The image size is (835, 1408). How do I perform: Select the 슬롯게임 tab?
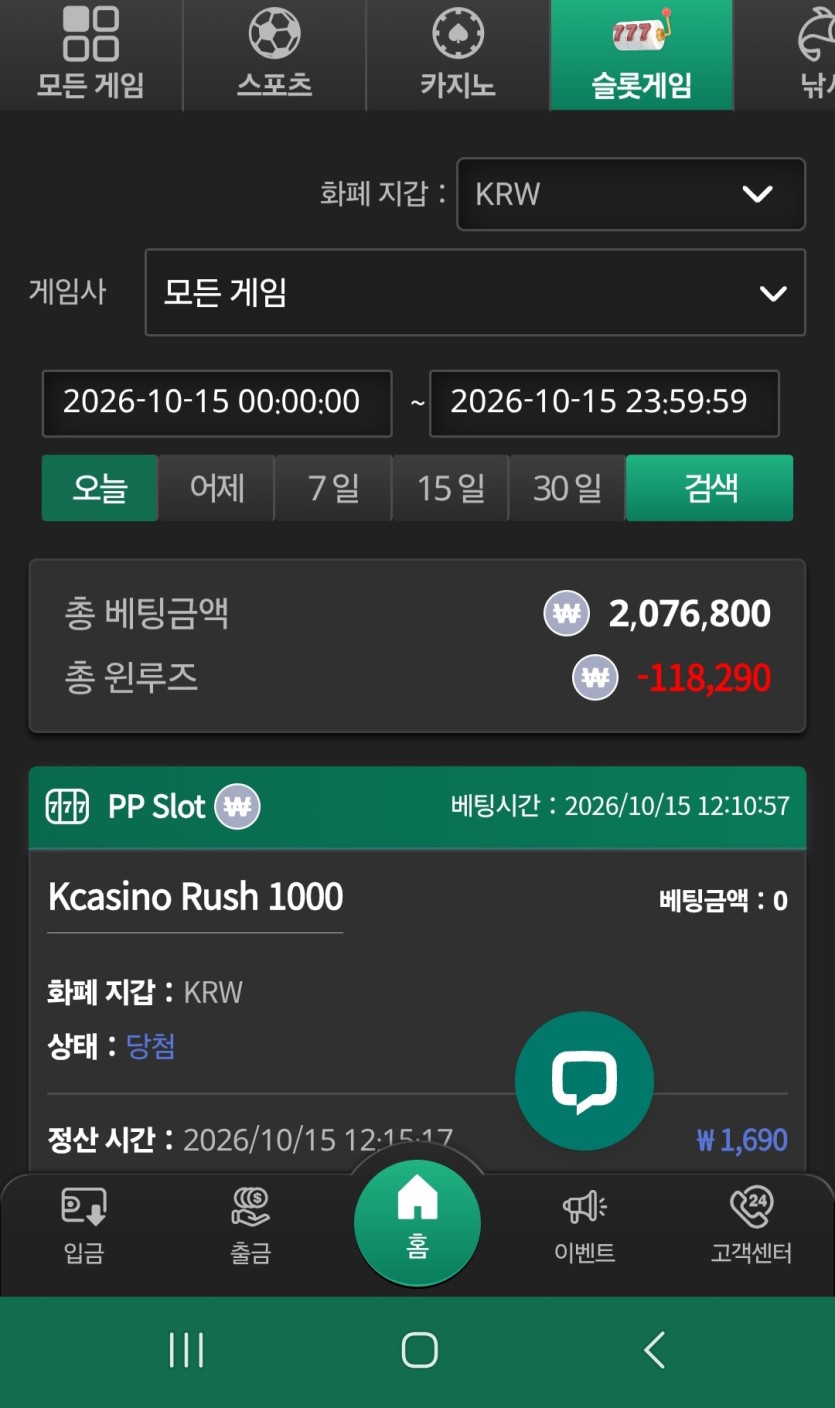pos(641,55)
